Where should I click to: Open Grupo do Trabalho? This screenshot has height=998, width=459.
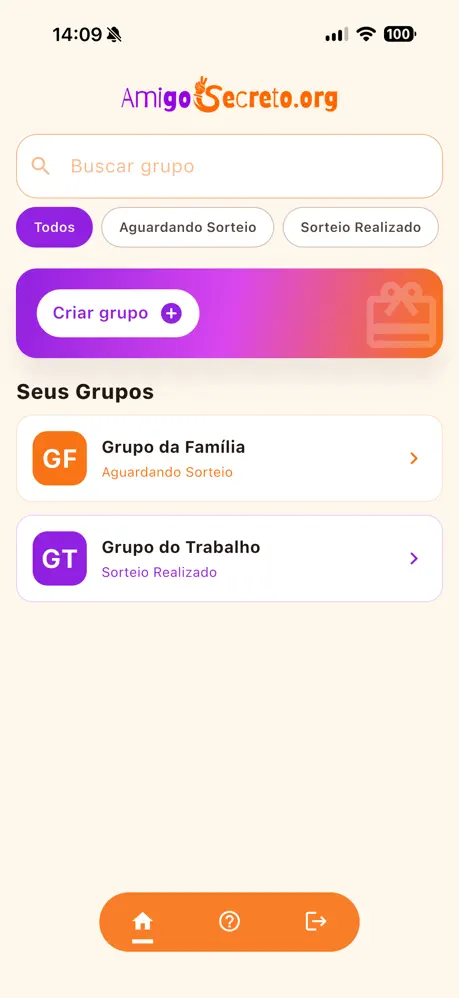pos(229,558)
